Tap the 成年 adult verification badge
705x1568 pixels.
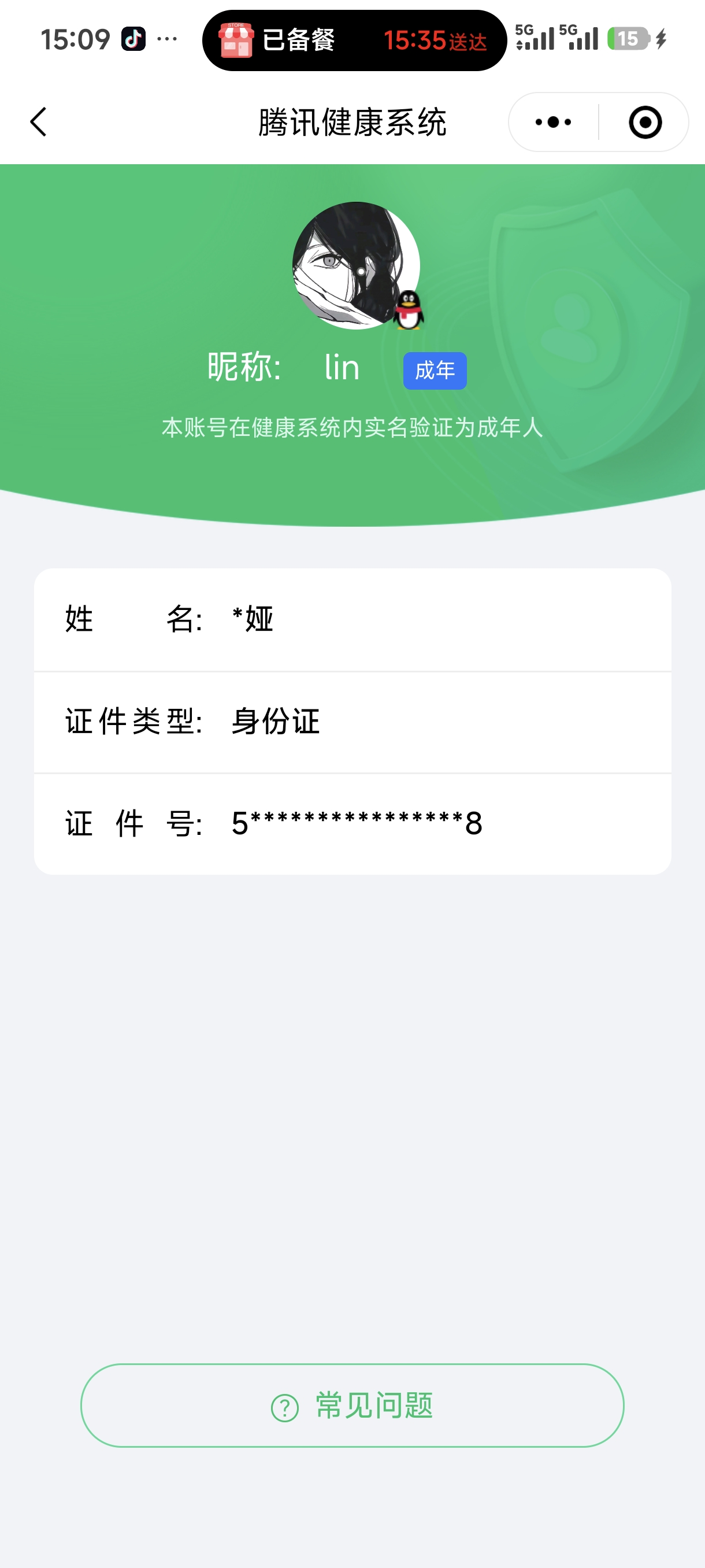(x=436, y=369)
